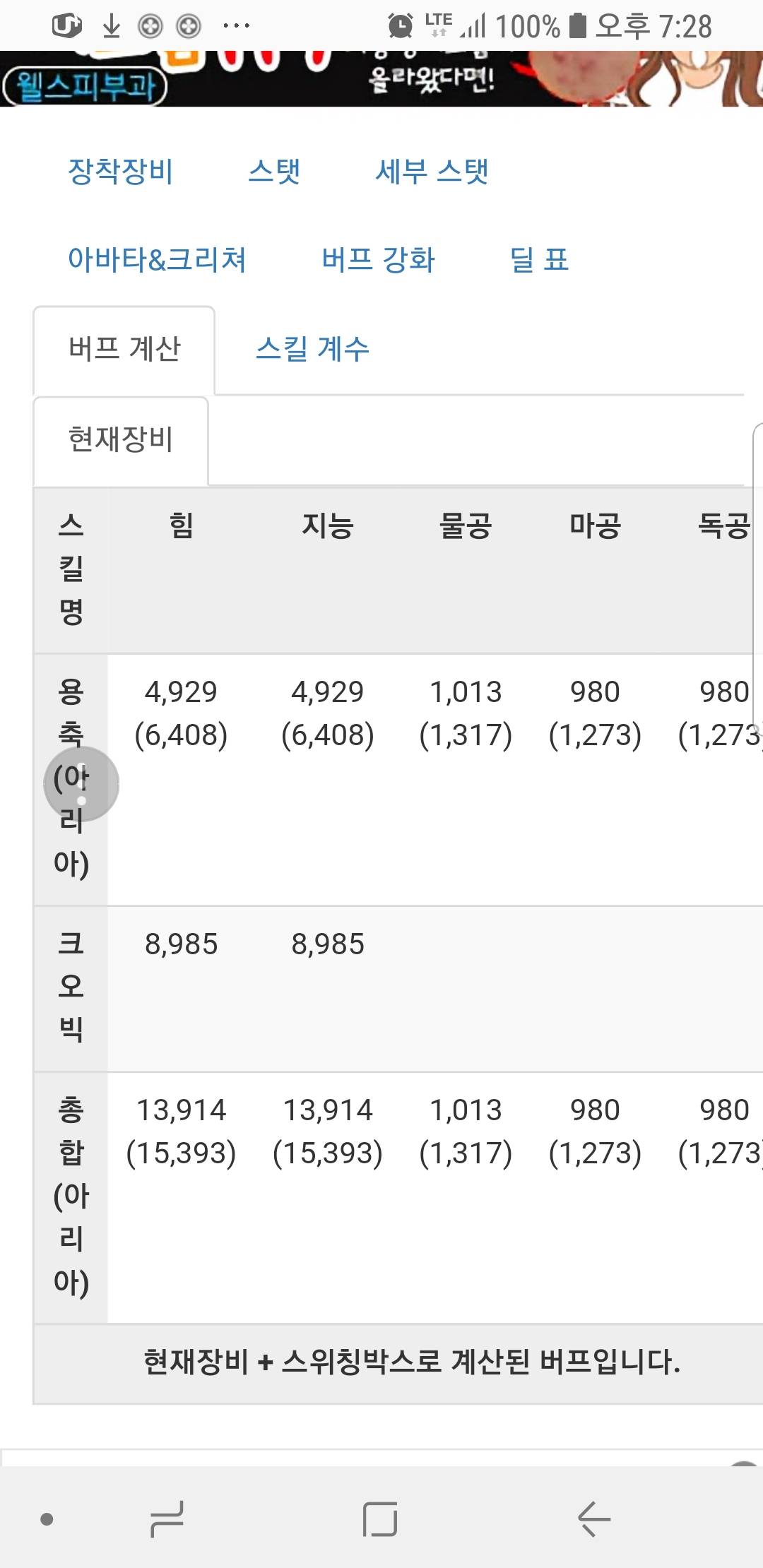
Task: Open recent apps from navigation bar
Action: pos(167,1519)
